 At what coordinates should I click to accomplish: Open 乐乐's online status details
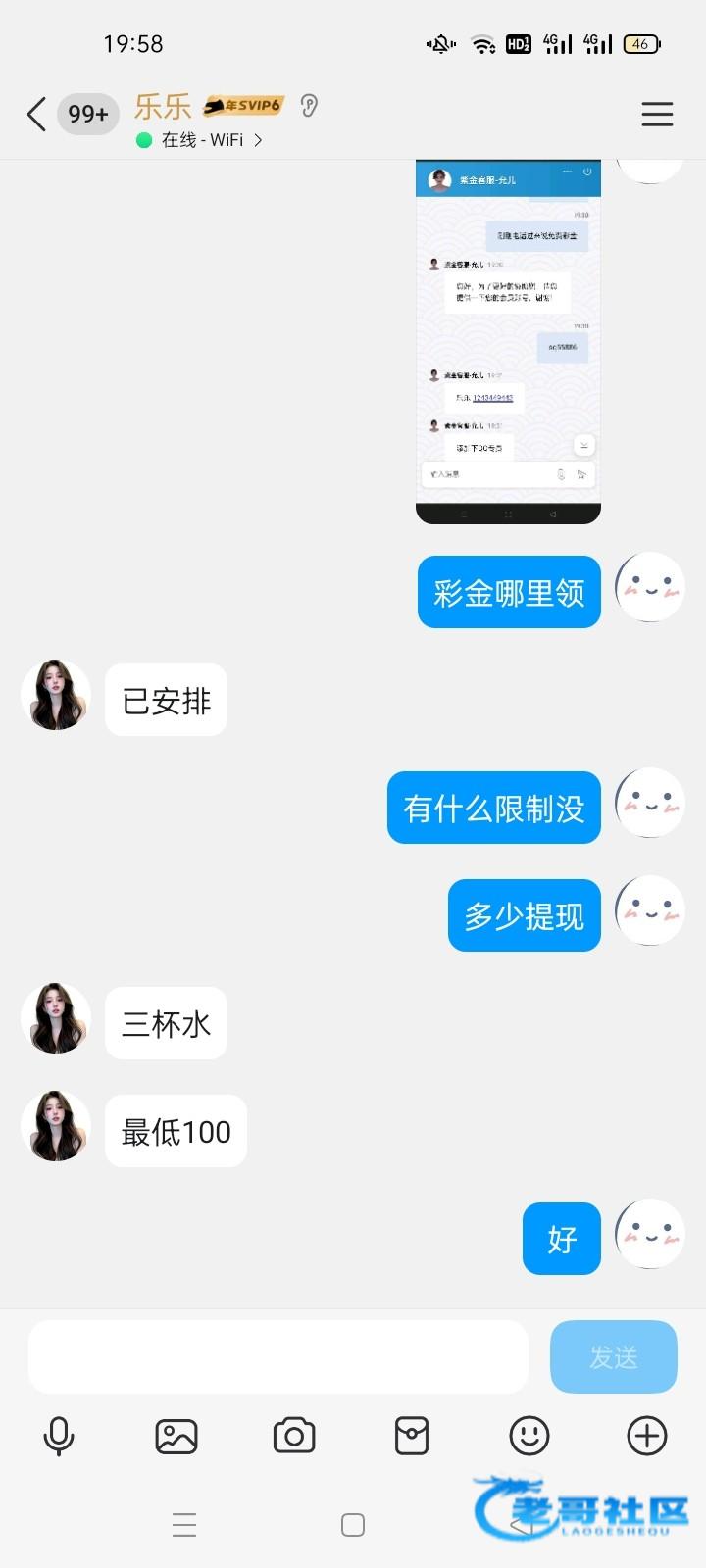201,140
